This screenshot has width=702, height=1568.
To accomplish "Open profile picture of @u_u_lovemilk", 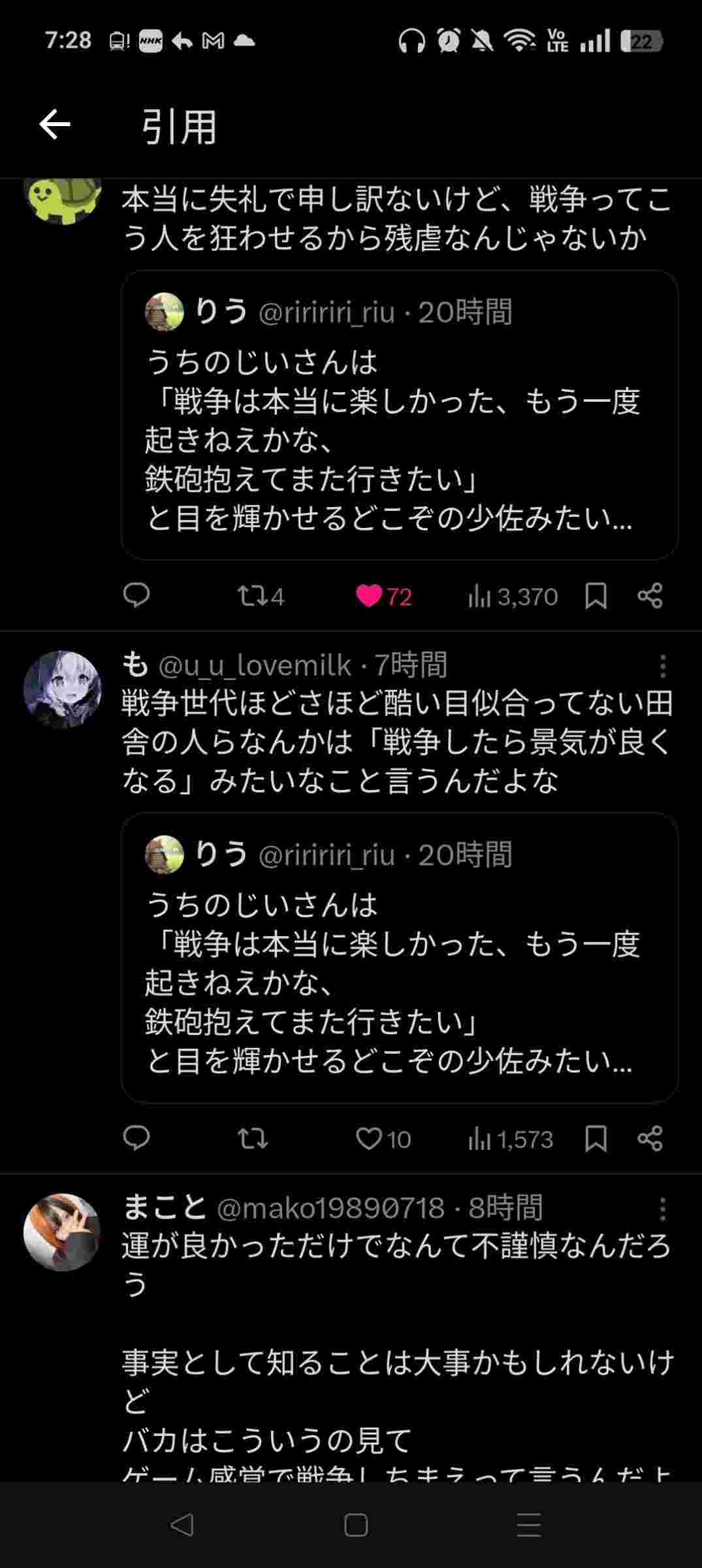I will (63, 689).
